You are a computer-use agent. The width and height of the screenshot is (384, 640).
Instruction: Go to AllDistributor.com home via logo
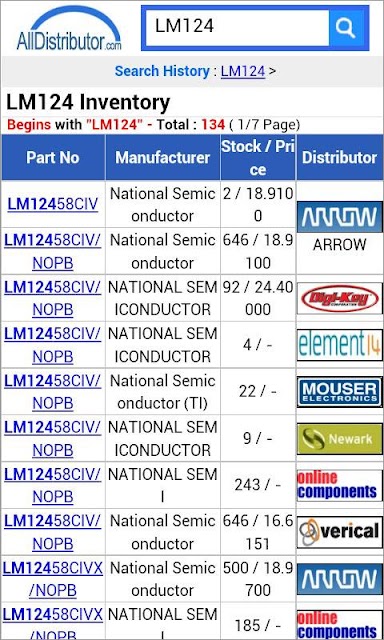click(x=69, y=29)
